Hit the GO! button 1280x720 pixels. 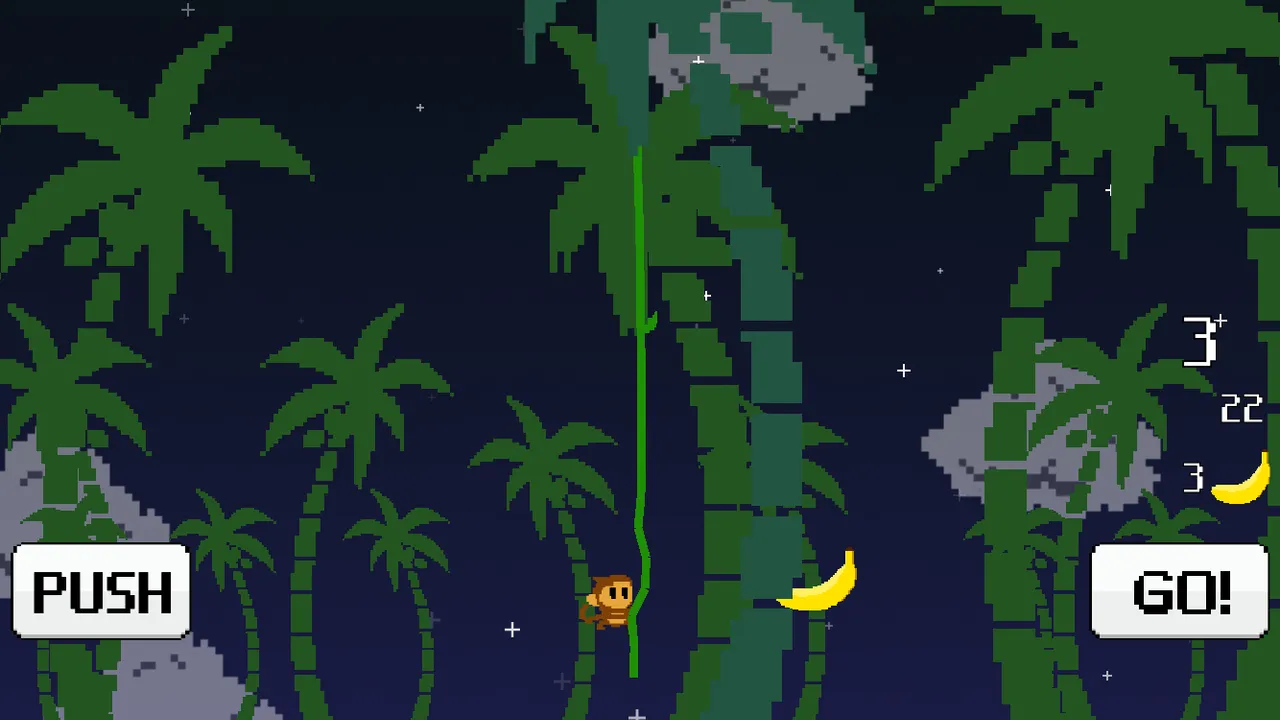[x=1180, y=591]
